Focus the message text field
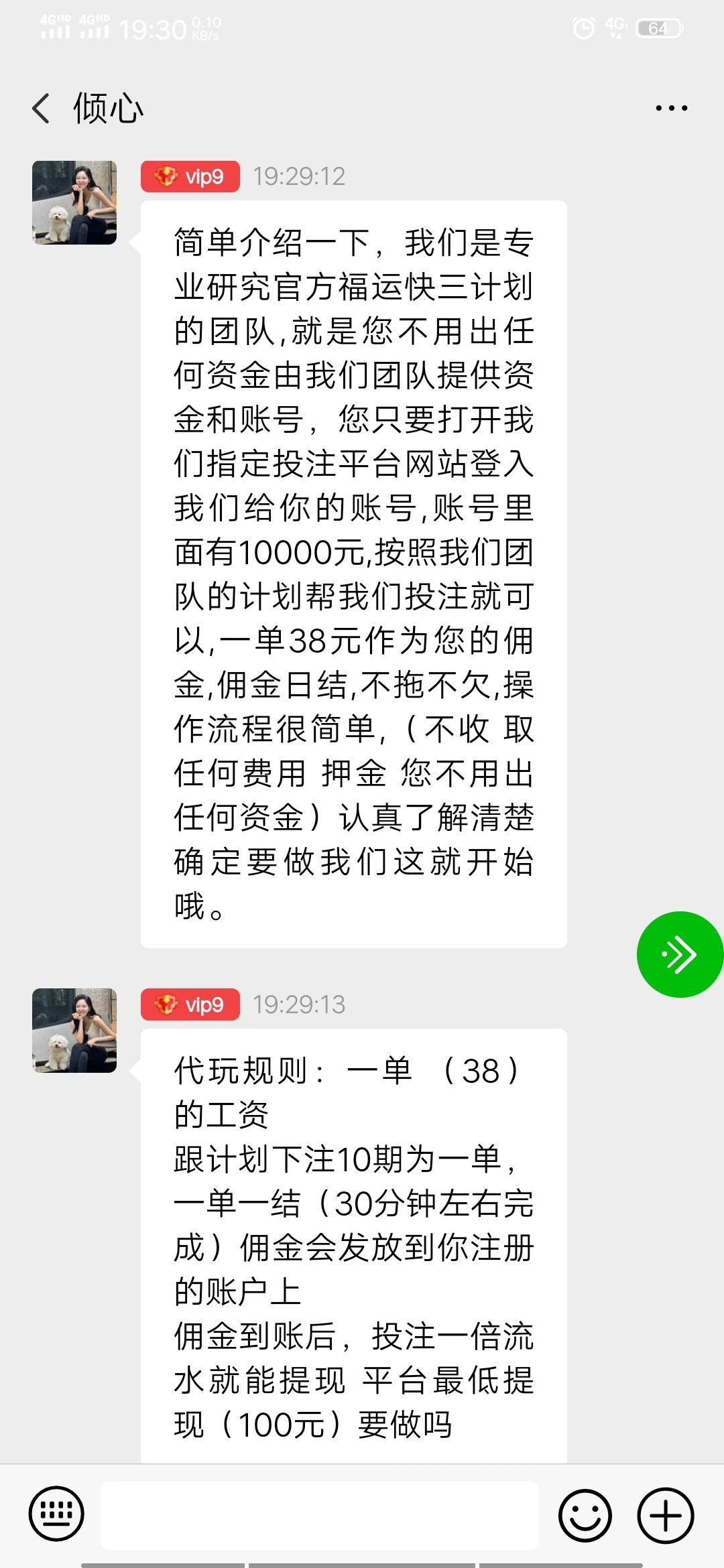The height and width of the screenshot is (1568, 724). tap(320, 1515)
